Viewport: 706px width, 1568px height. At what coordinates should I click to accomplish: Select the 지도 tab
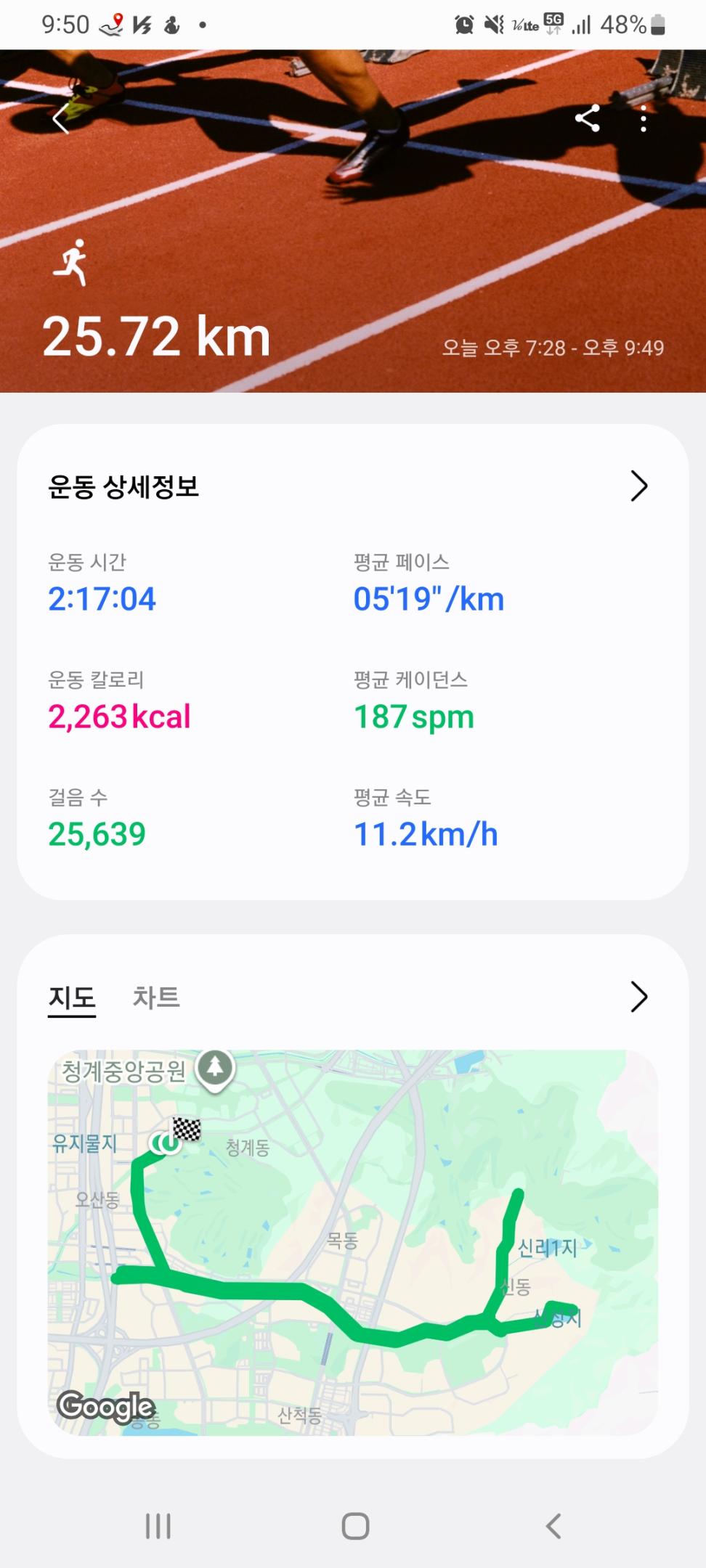[x=72, y=997]
